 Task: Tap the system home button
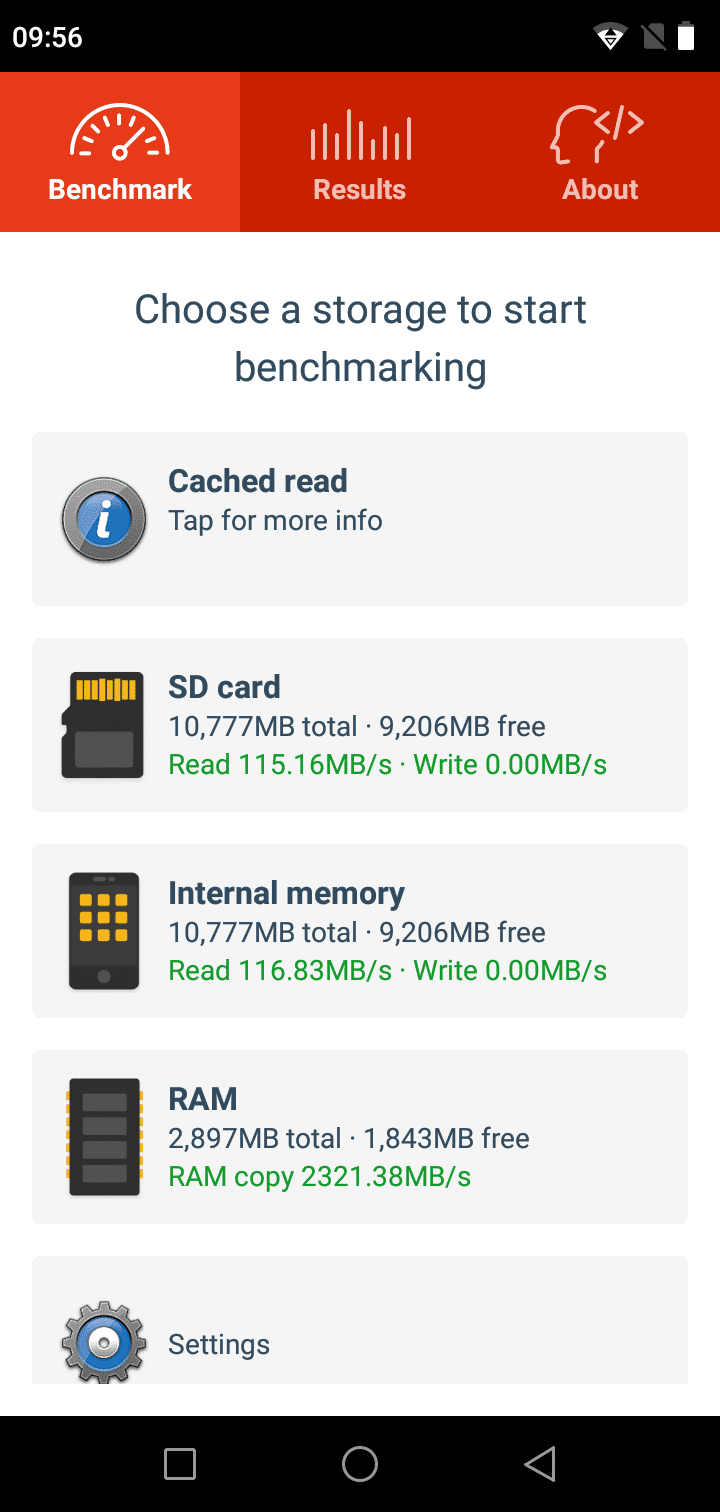point(360,1464)
